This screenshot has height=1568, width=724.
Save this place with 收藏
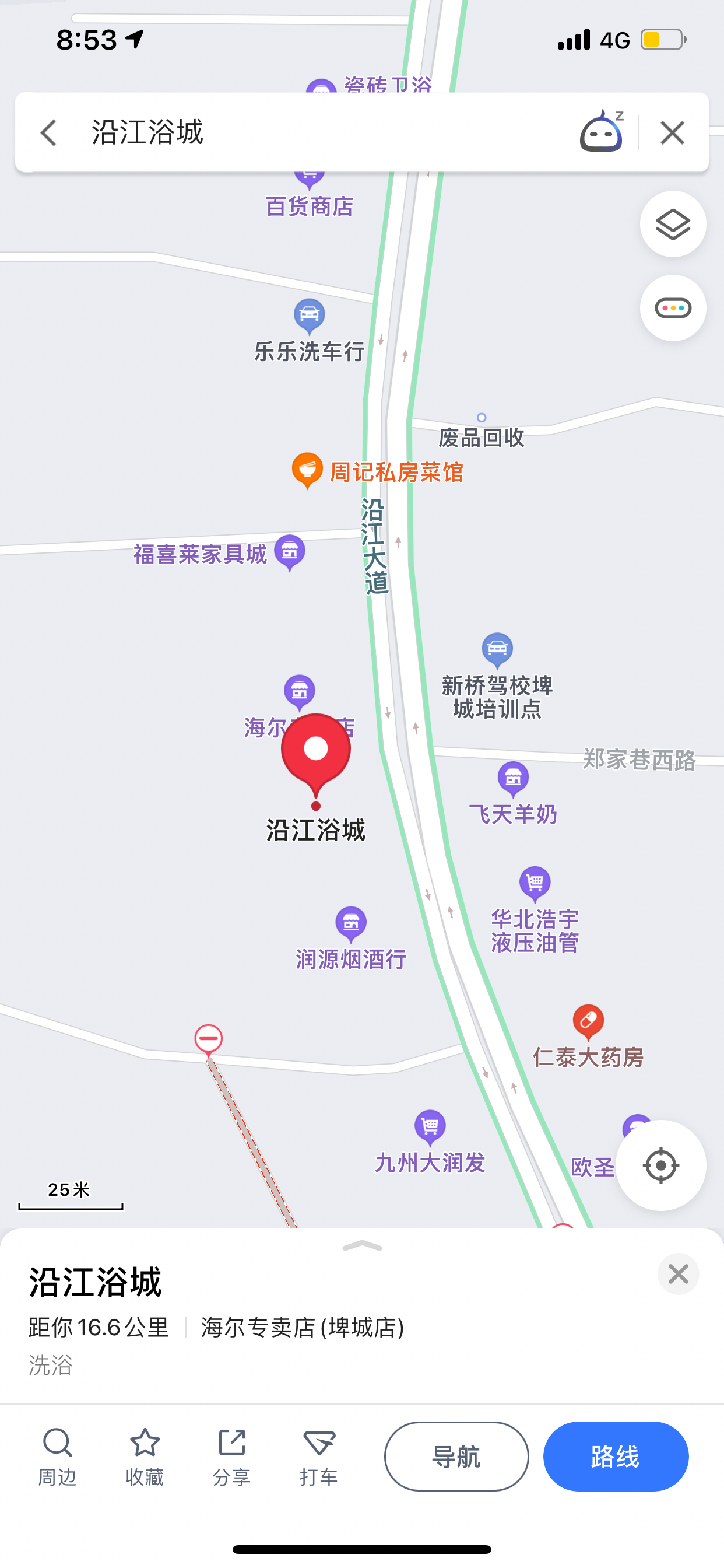145,1457
